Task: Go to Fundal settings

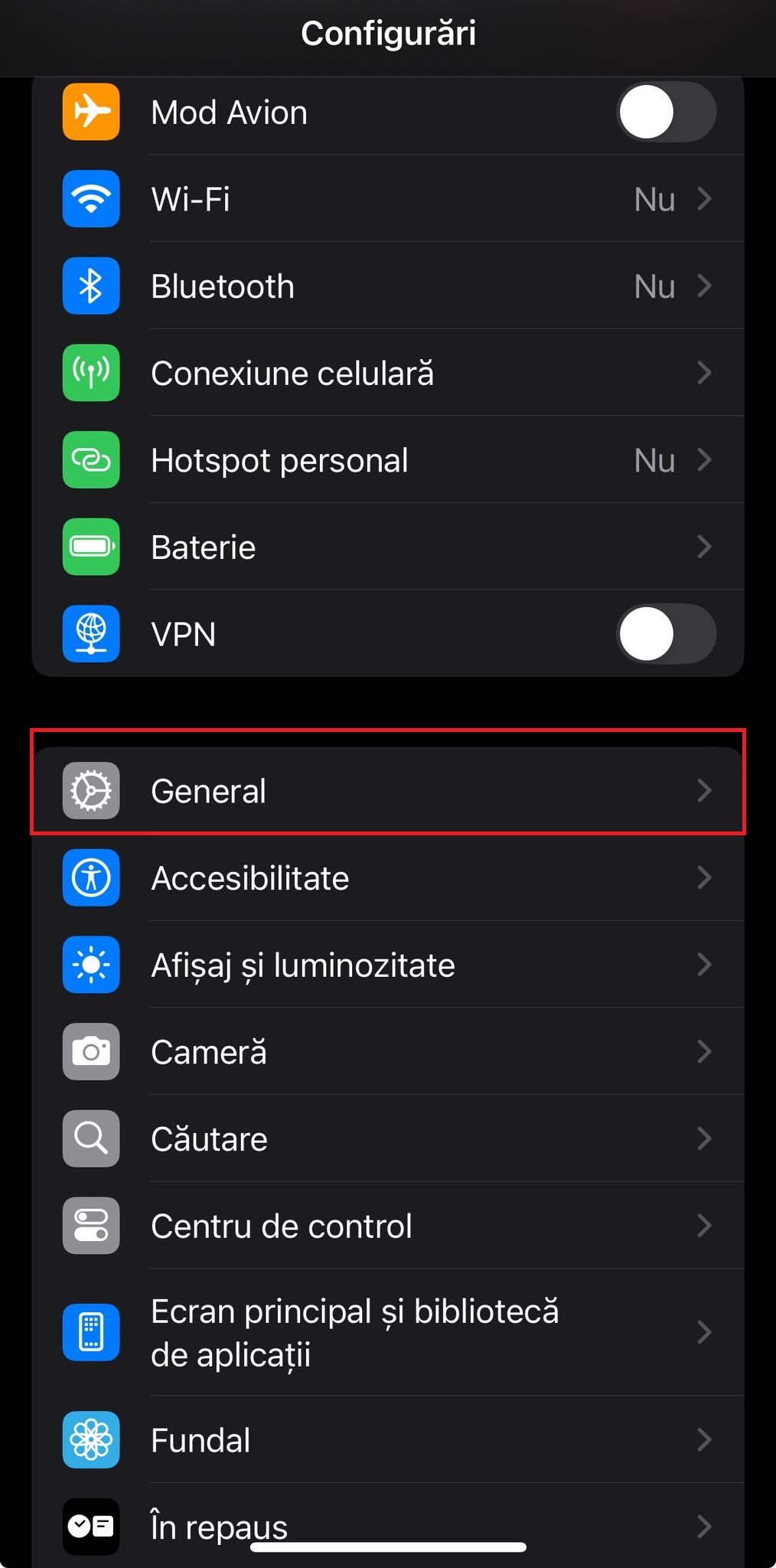Action: (x=387, y=1440)
